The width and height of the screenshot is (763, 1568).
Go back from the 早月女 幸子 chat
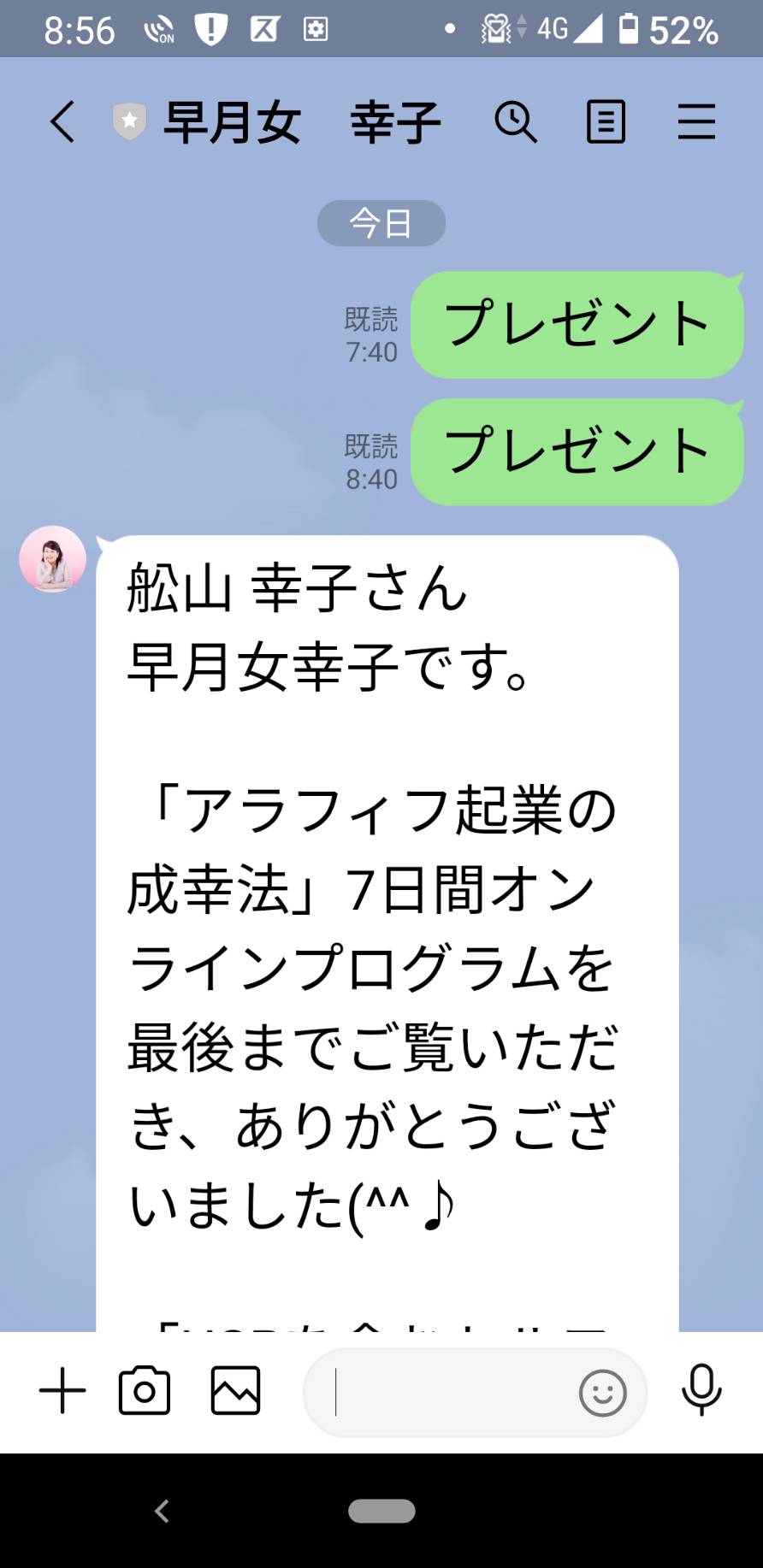tap(62, 121)
